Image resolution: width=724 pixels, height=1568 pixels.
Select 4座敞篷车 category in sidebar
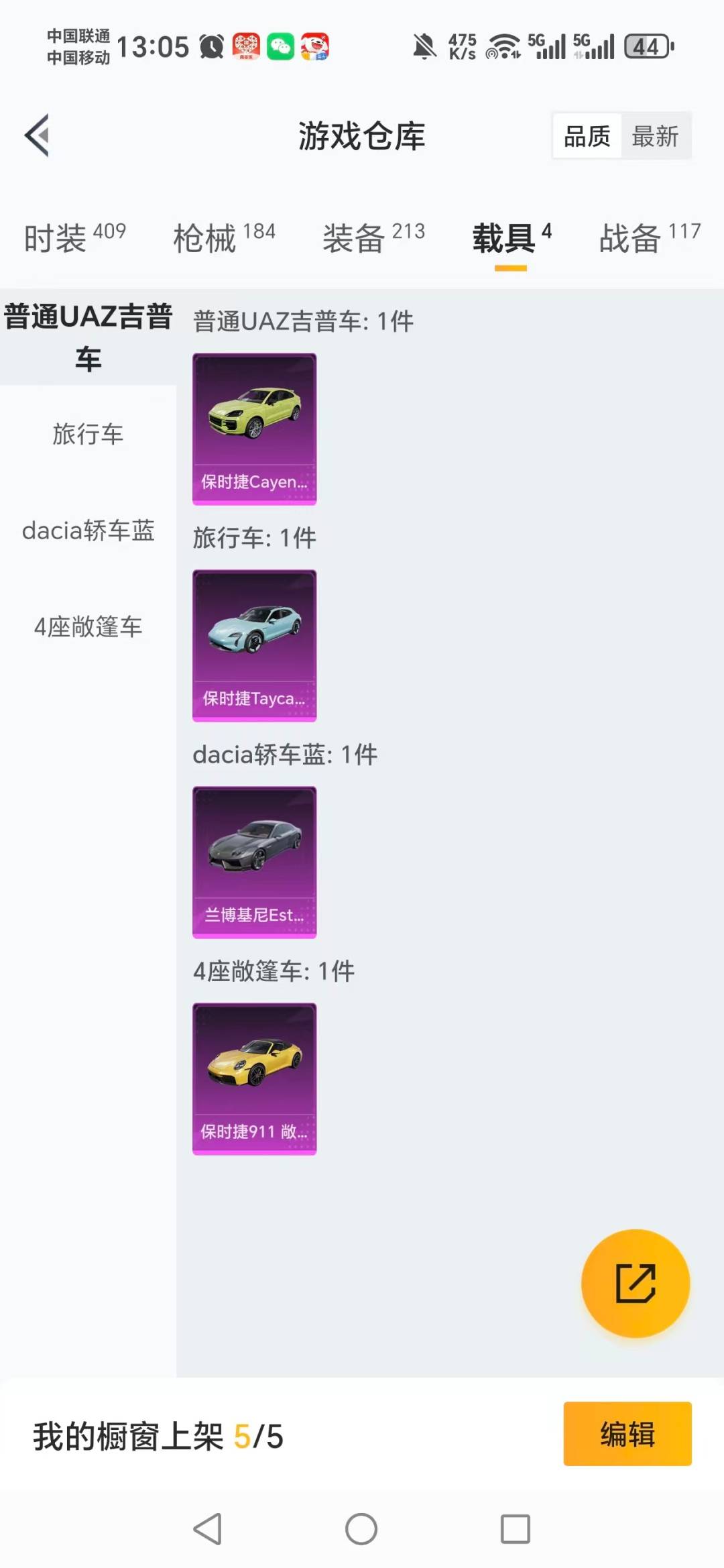88,628
